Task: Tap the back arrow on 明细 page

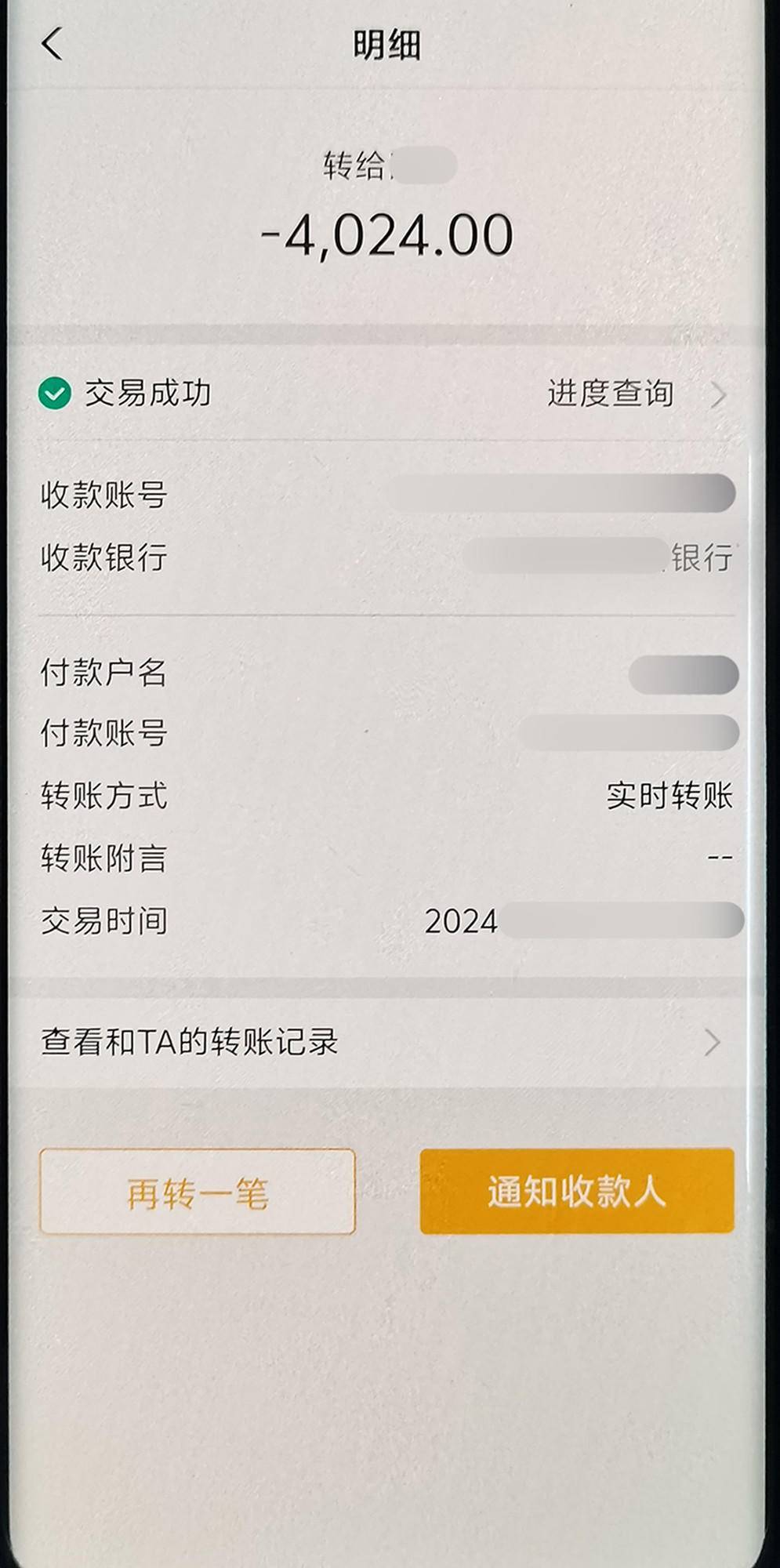Action: pyautogui.click(x=52, y=45)
